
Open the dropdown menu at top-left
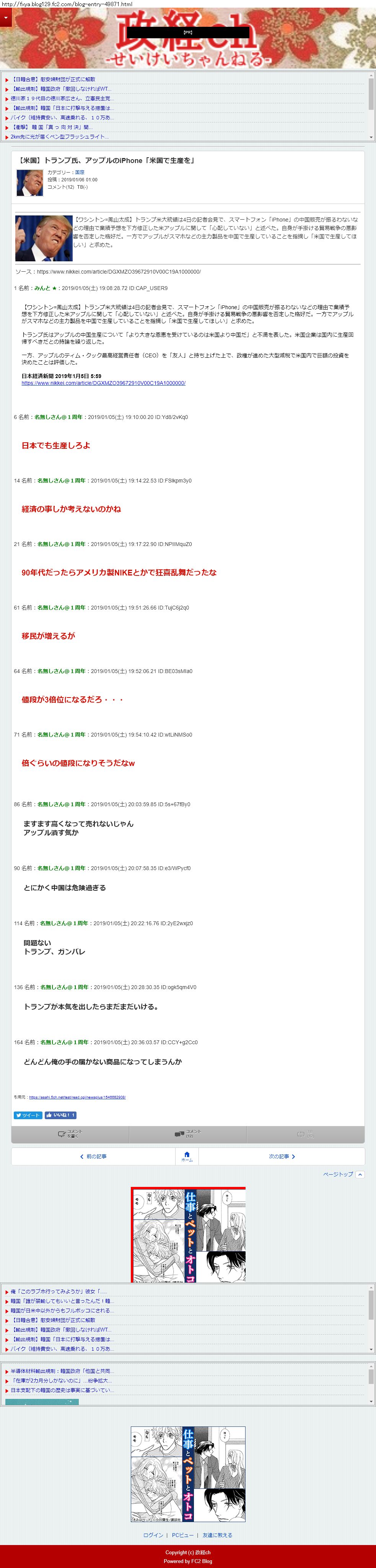pos(5,18)
